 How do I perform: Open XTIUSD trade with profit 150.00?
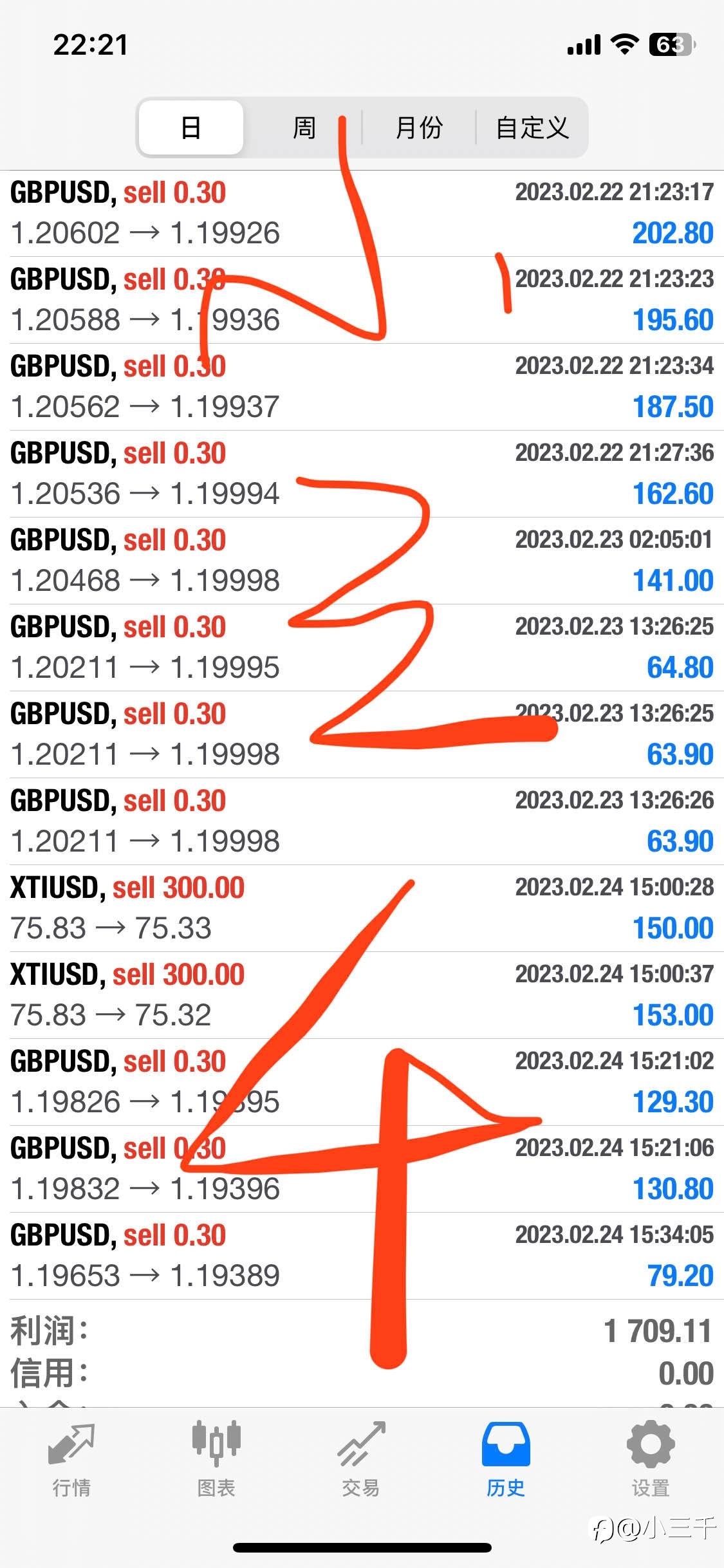[x=362, y=908]
